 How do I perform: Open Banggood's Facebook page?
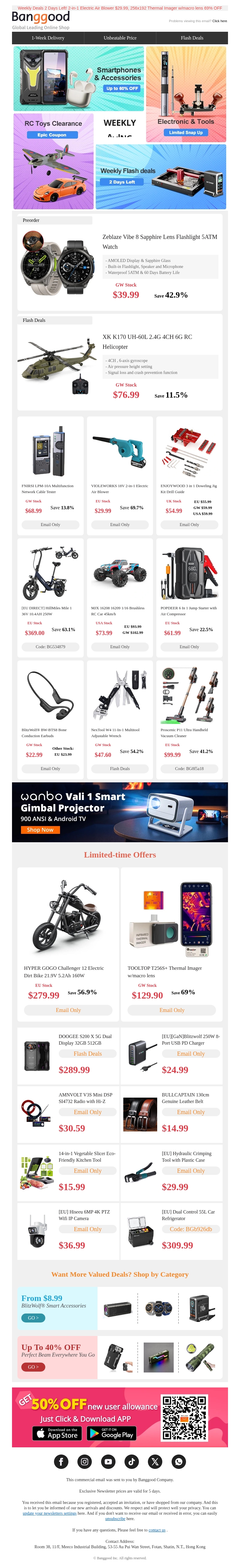pyautogui.click(x=61, y=1461)
